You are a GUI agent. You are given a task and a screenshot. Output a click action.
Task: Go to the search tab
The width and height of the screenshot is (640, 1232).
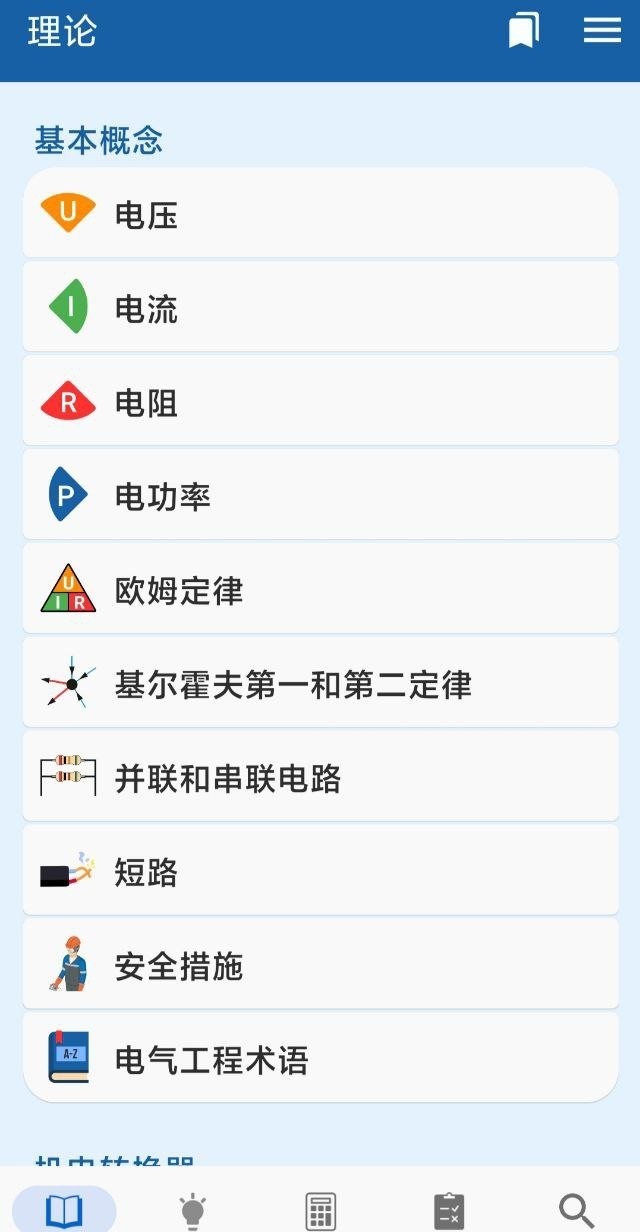tap(577, 1210)
